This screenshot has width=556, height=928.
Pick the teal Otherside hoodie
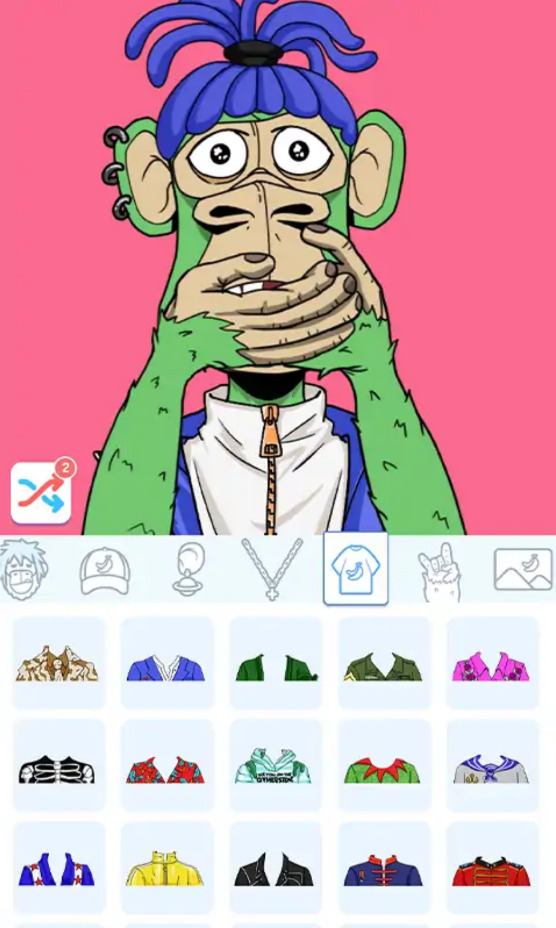click(x=275, y=766)
